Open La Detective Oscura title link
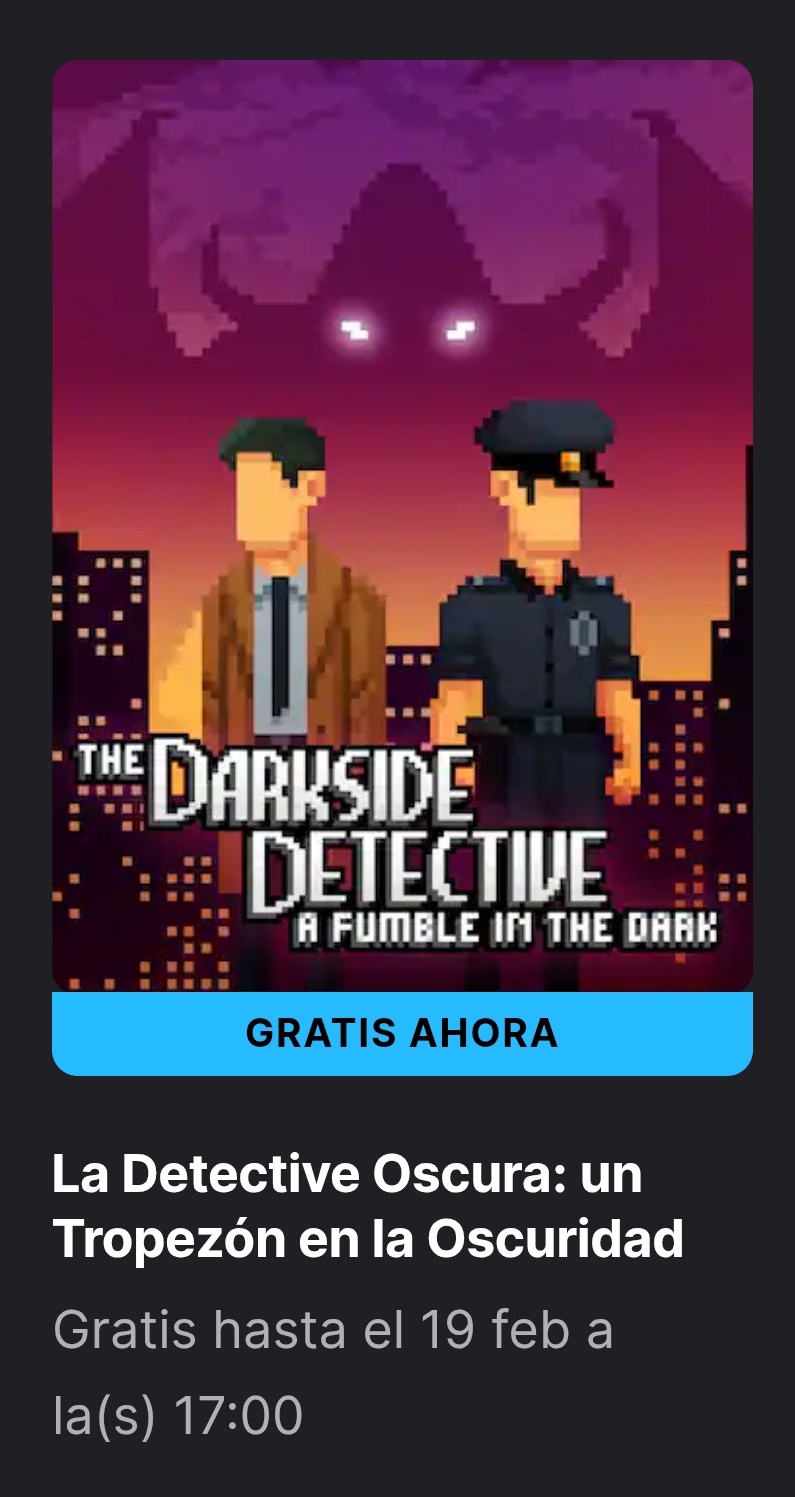Screen dimensions: 795x1497 click(x=368, y=1205)
